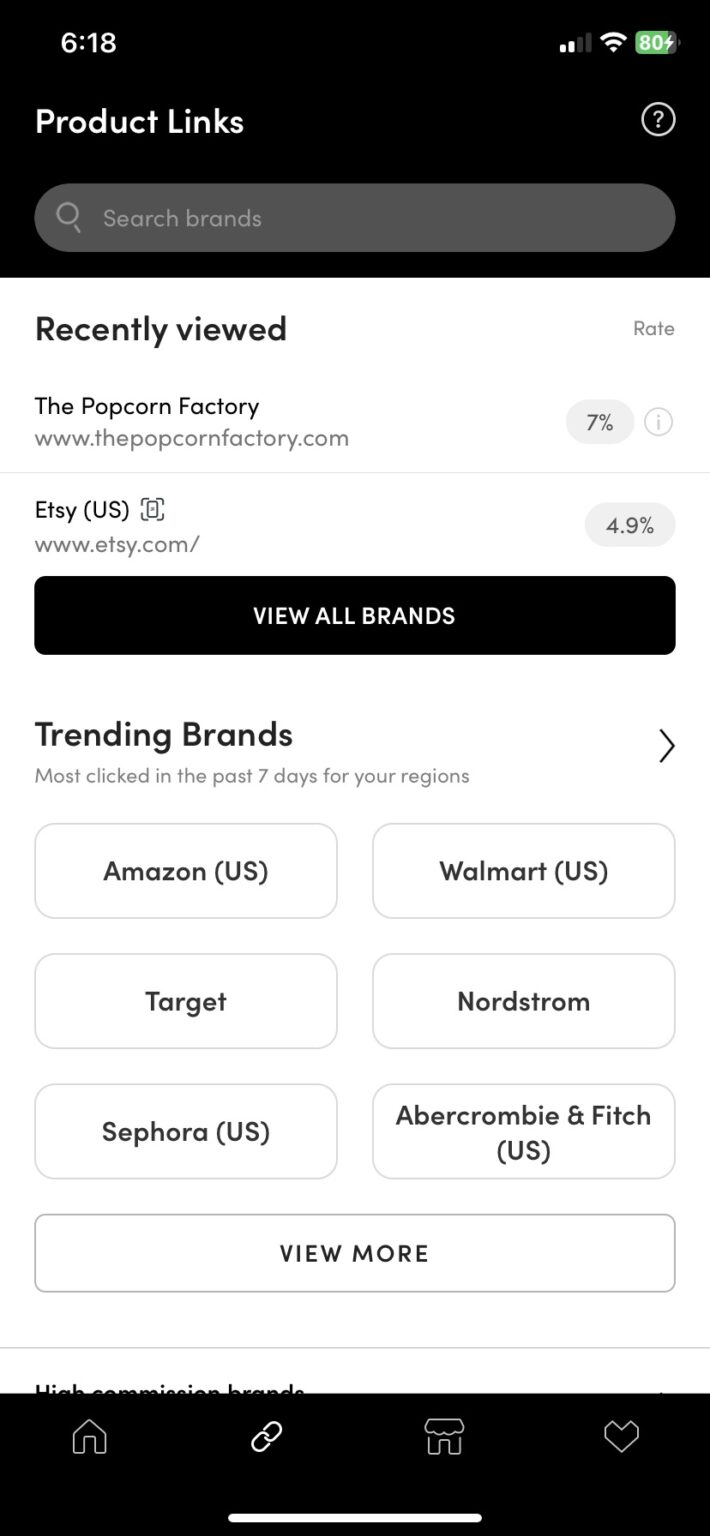Image resolution: width=710 pixels, height=1536 pixels.
Task: Choose the Target brand chip
Action: 186,1001
